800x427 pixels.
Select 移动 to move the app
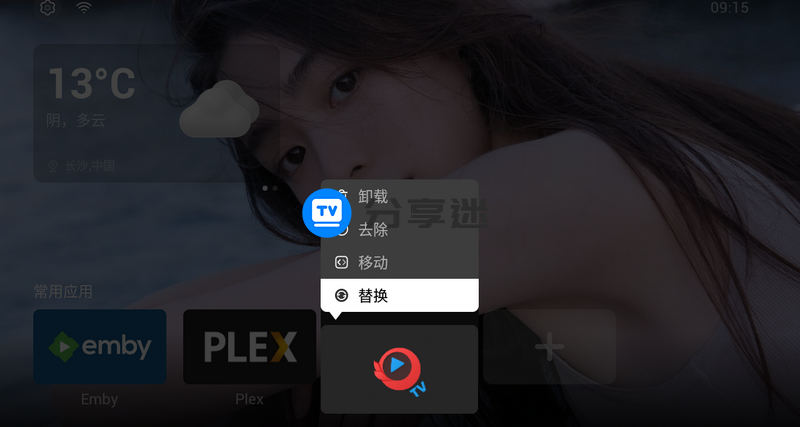pyautogui.click(x=400, y=263)
